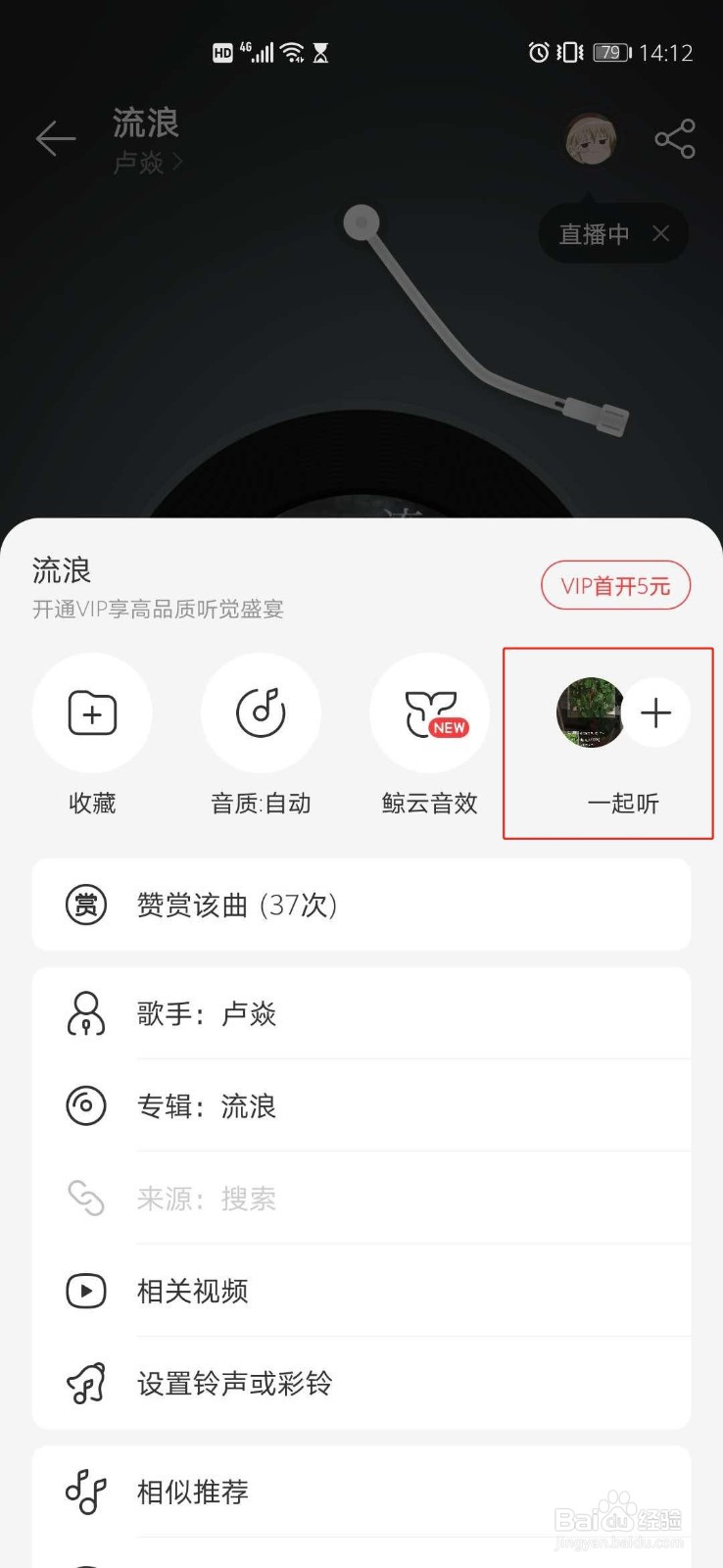Change audio quality via 音质:自动
Viewport: 723px width, 1568px height.
click(261, 713)
